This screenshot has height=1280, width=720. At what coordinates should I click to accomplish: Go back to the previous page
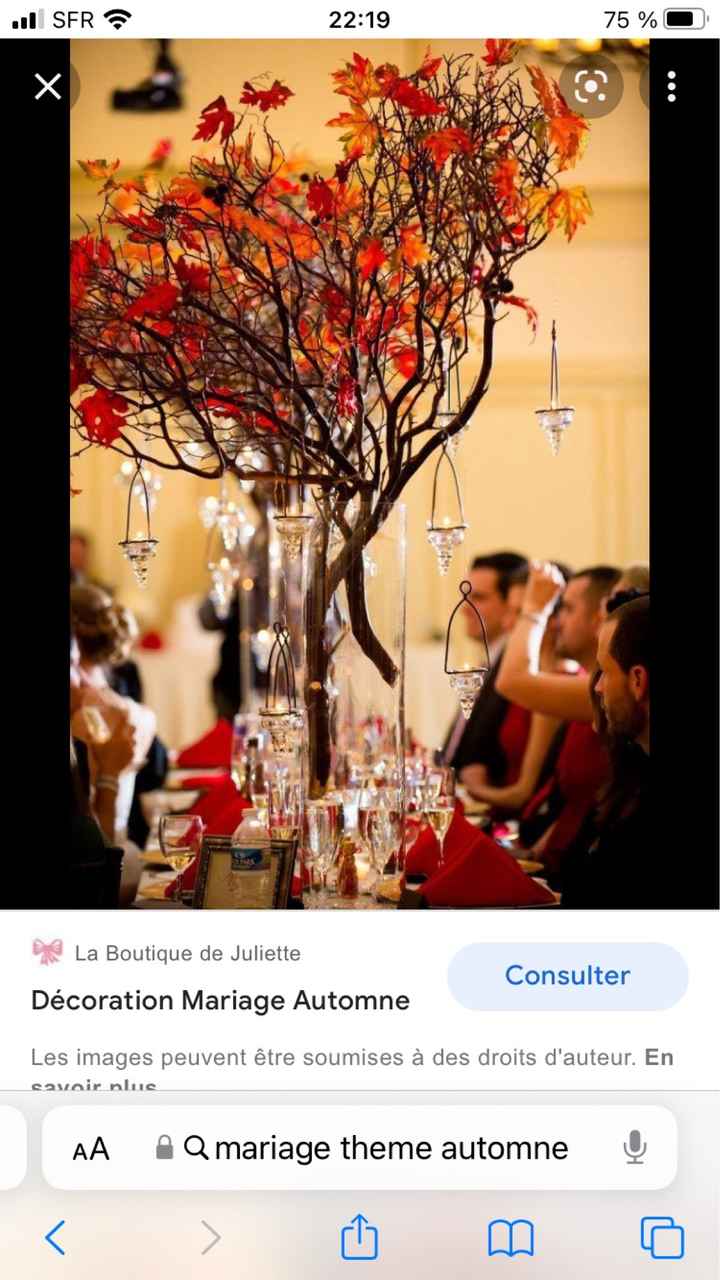click(x=56, y=1238)
